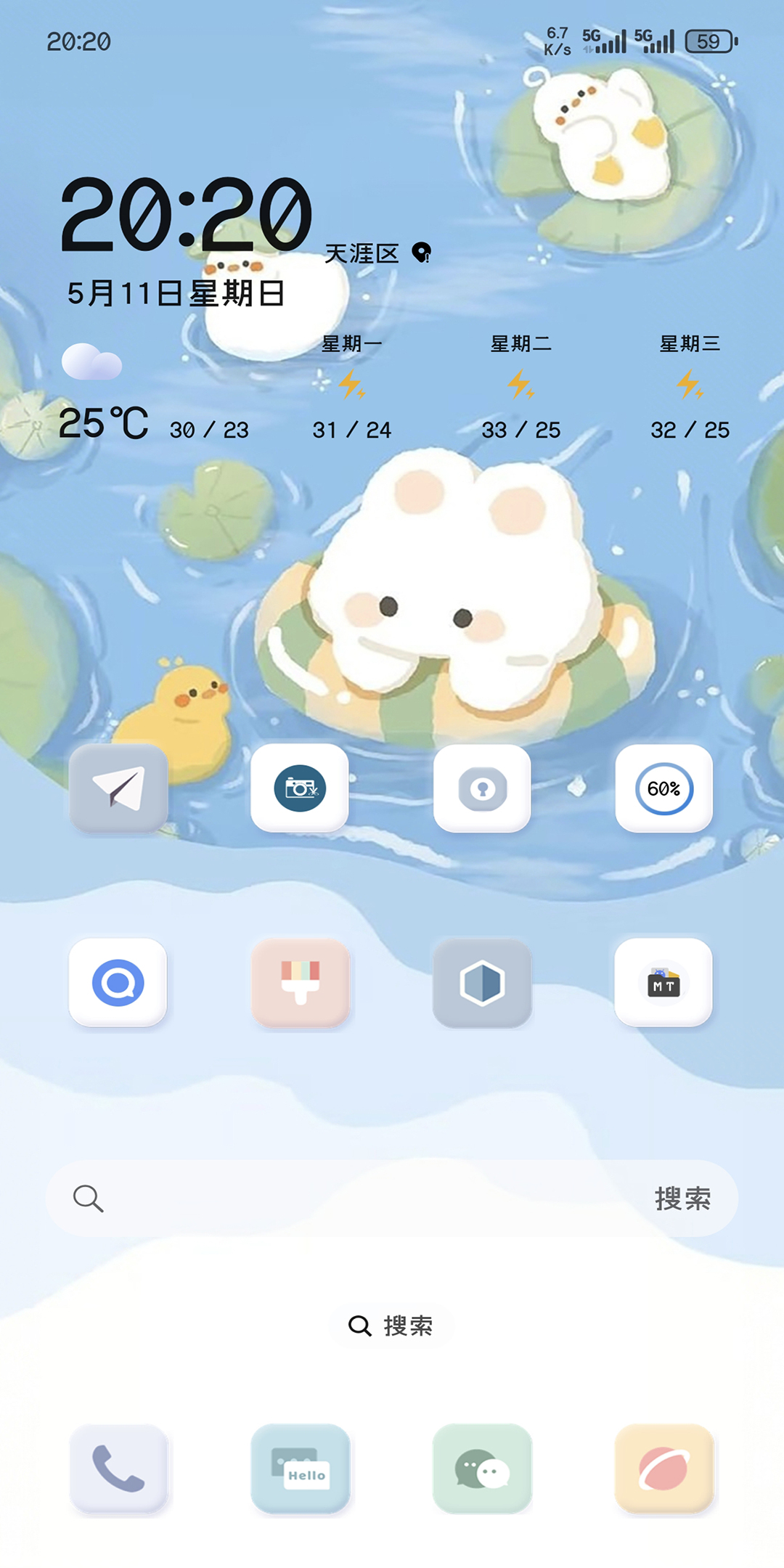
Task: Open the phone dialer in dock
Action: coord(118,1469)
